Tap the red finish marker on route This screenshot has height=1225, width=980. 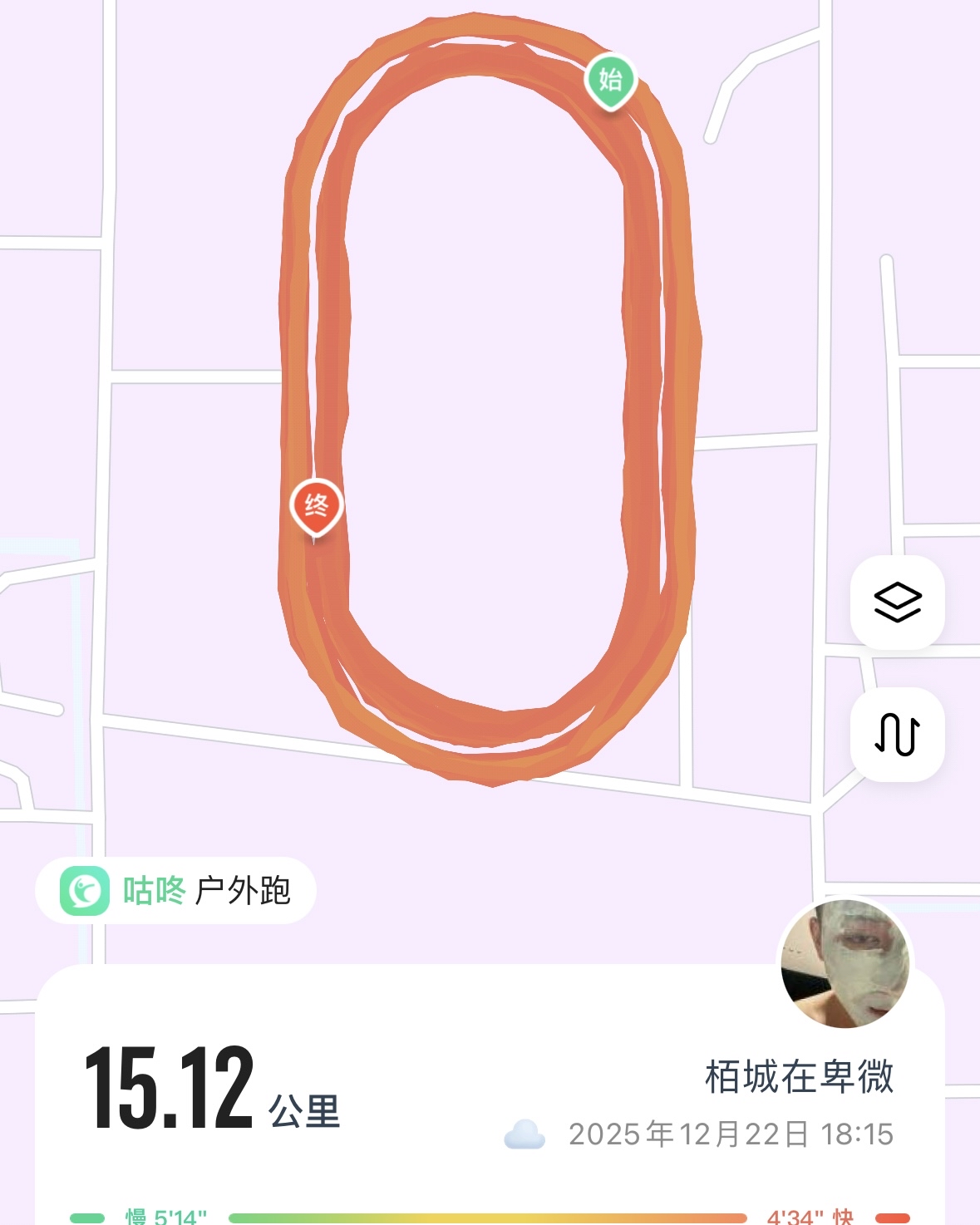pos(317,505)
